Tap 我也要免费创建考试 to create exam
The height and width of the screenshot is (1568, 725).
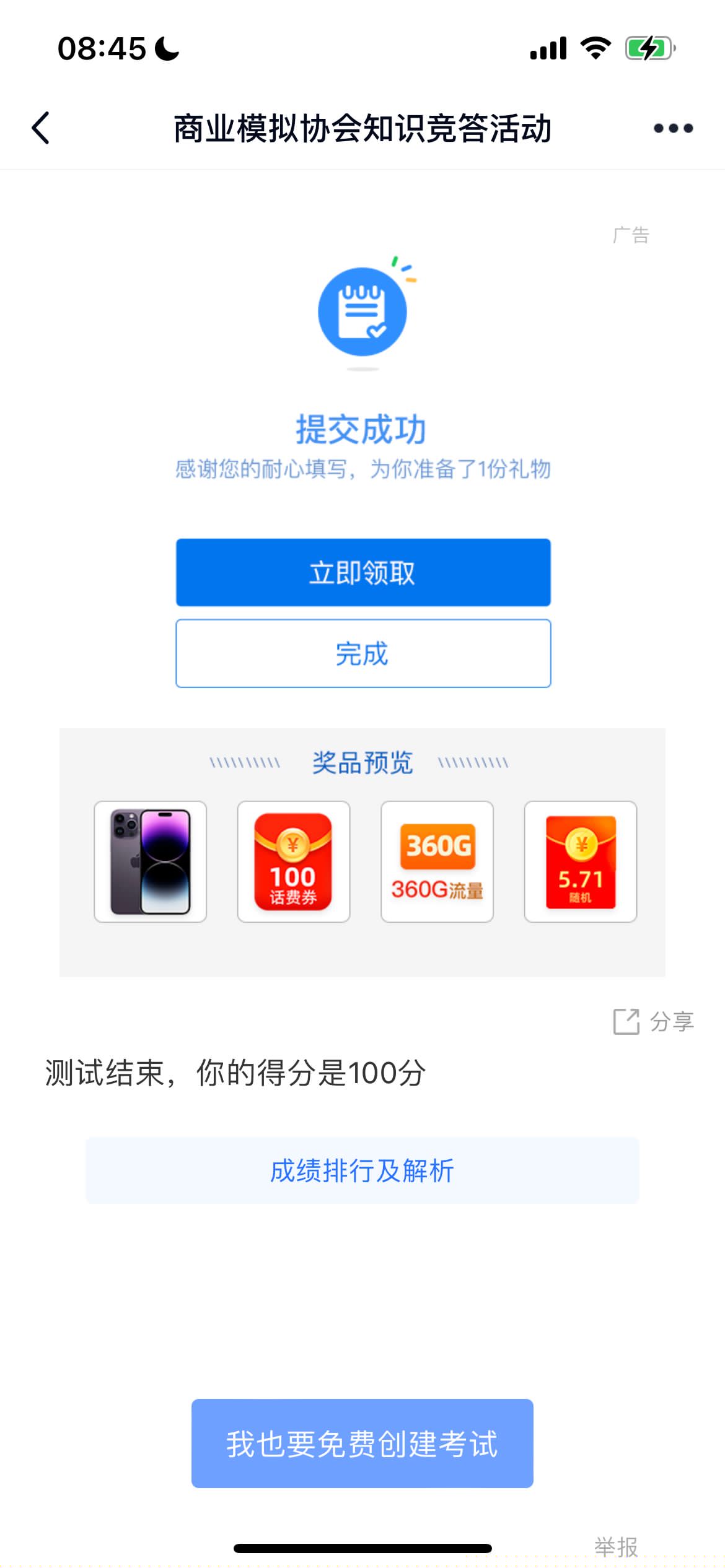(x=362, y=1443)
